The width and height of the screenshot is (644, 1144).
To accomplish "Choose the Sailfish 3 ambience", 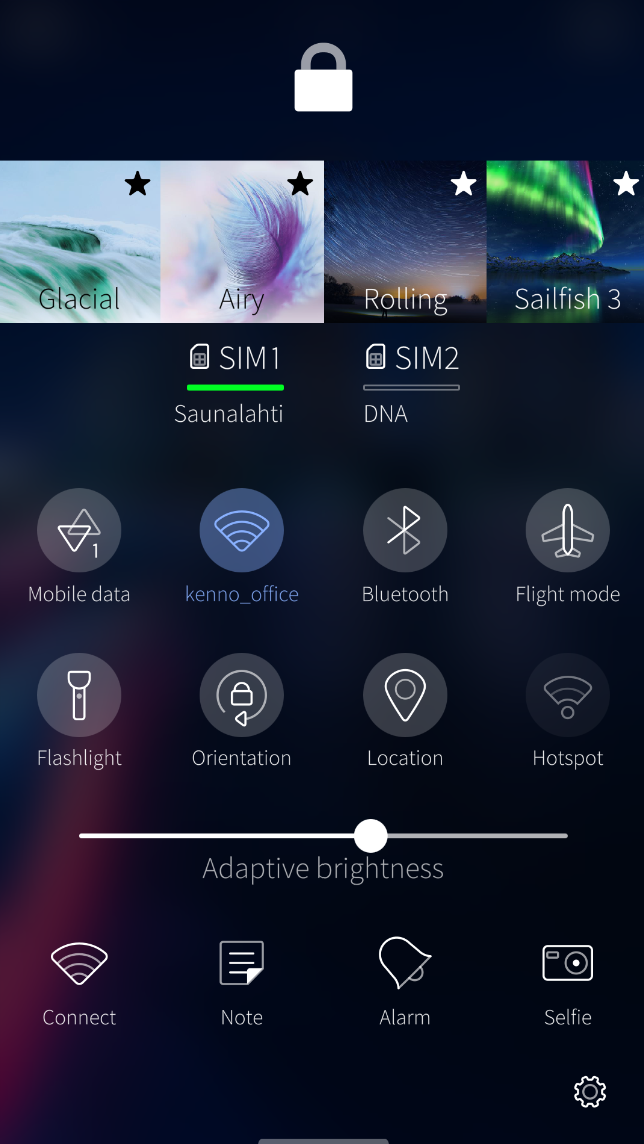I will (x=565, y=241).
